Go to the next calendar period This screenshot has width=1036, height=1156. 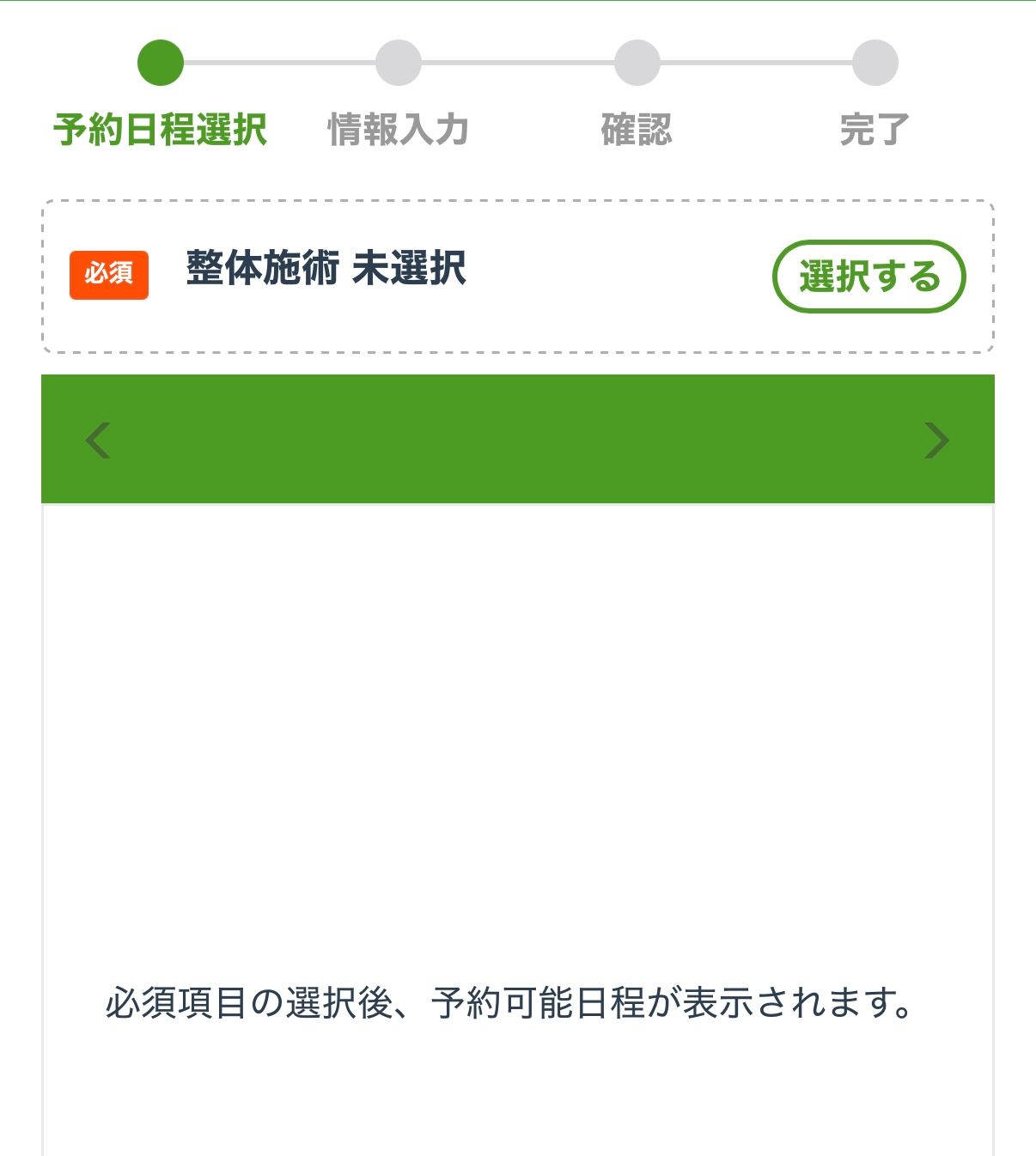point(936,441)
